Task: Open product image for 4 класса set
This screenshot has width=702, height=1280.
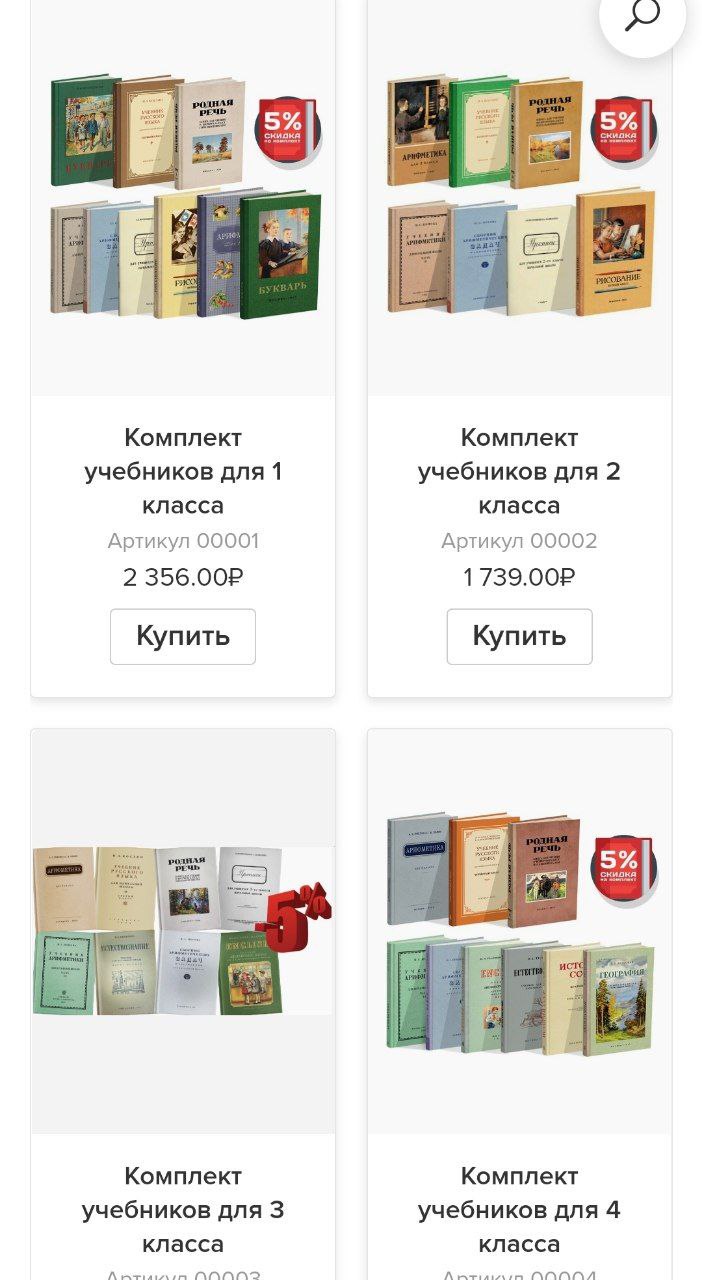Action: click(519, 930)
